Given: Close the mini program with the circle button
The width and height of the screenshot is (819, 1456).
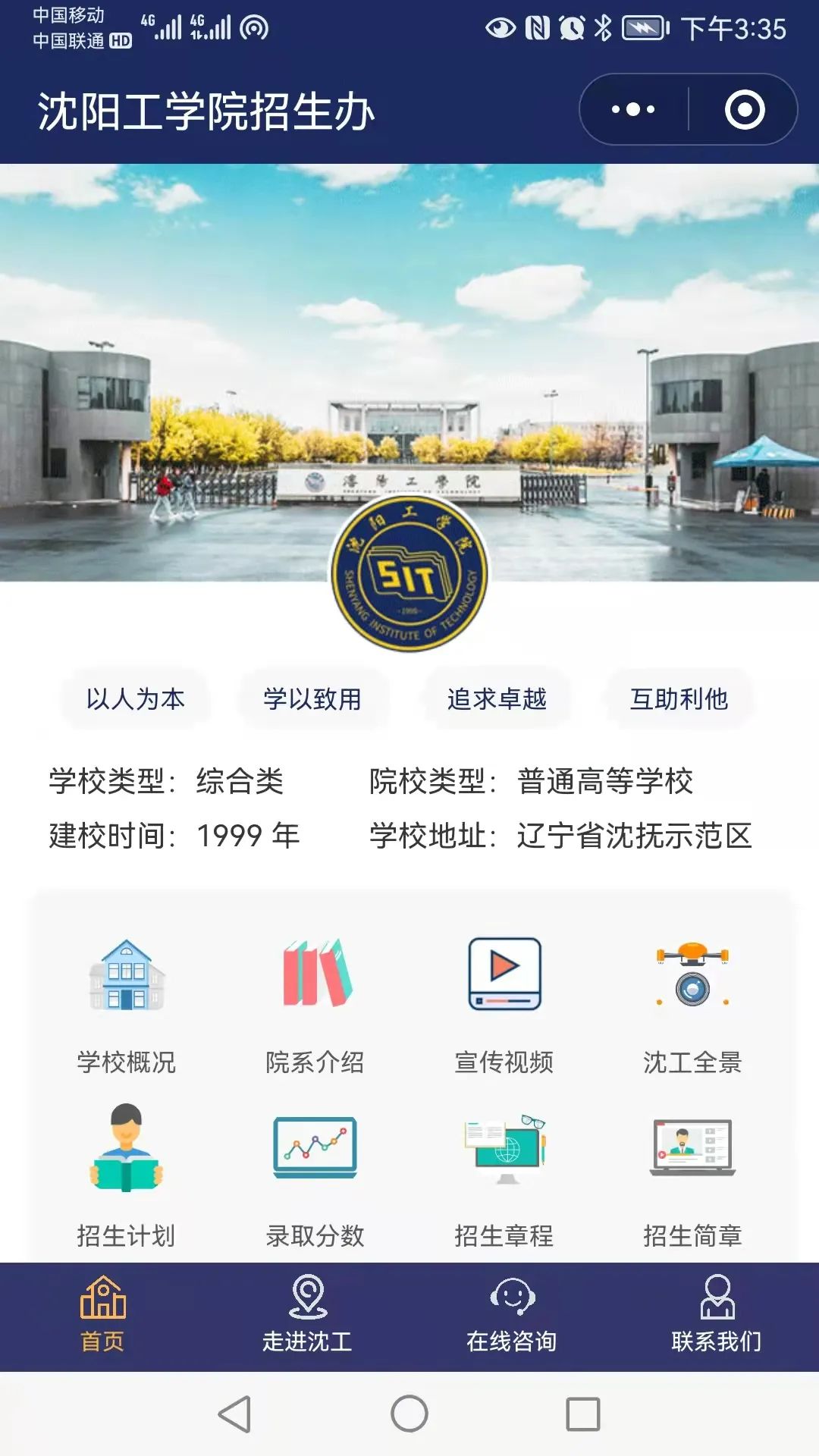Looking at the screenshot, I should (x=744, y=110).
